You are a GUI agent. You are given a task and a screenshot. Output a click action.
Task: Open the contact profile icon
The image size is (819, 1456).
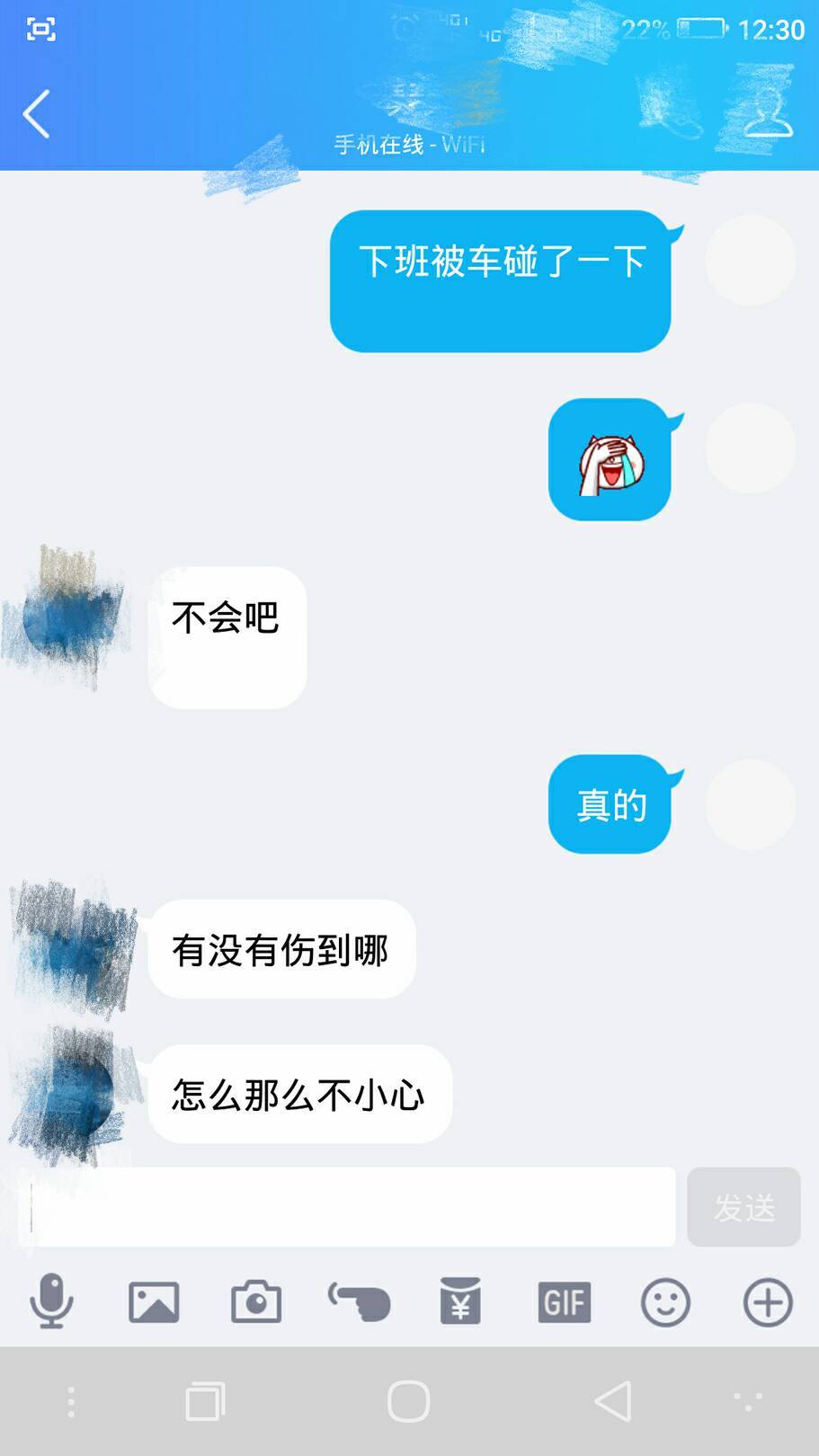point(769,114)
